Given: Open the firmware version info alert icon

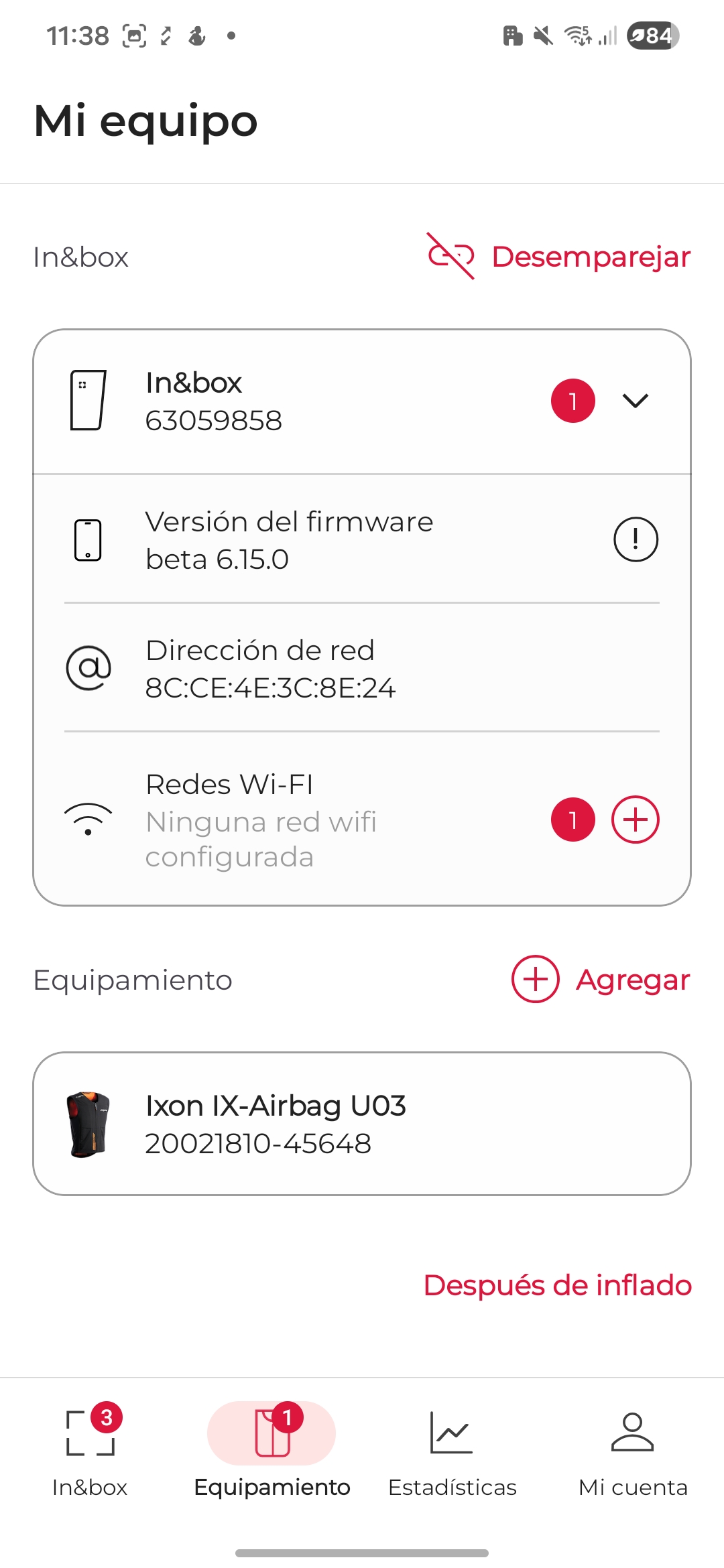Looking at the screenshot, I should pyautogui.click(x=636, y=539).
